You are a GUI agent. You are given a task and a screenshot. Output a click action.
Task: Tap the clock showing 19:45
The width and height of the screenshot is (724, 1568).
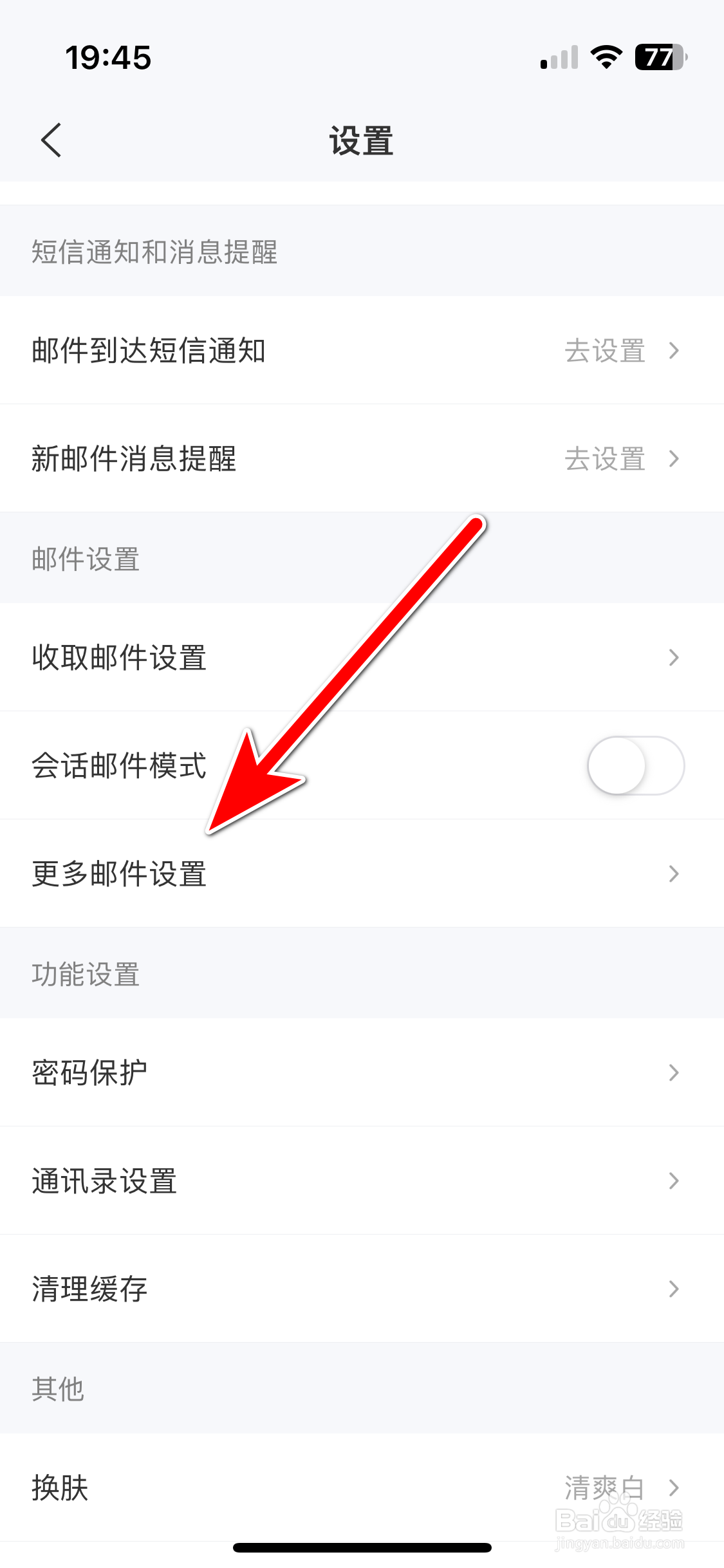tap(109, 57)
